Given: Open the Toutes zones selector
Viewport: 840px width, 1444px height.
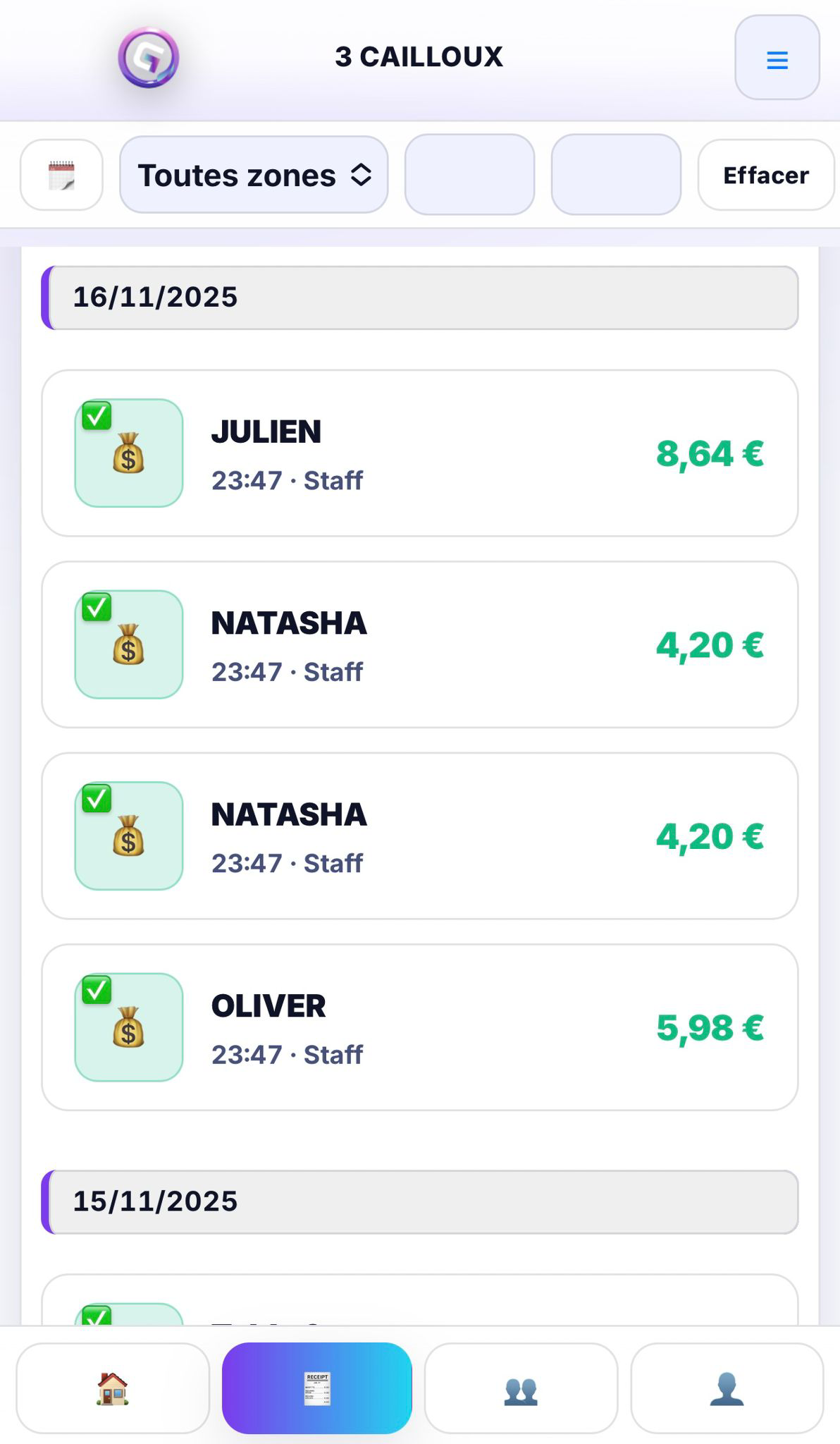Looking at the screenshot, I should (x=254, y=175).
